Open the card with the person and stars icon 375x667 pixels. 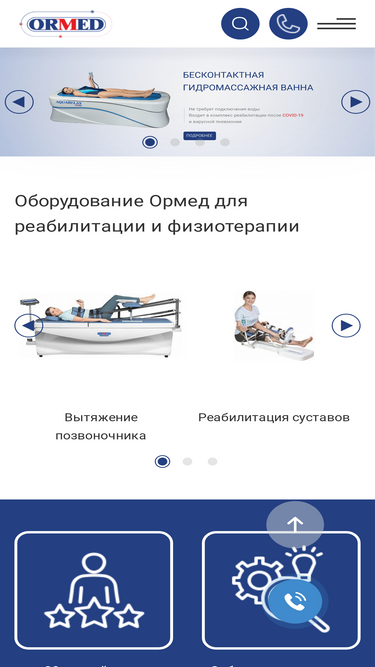94,590
